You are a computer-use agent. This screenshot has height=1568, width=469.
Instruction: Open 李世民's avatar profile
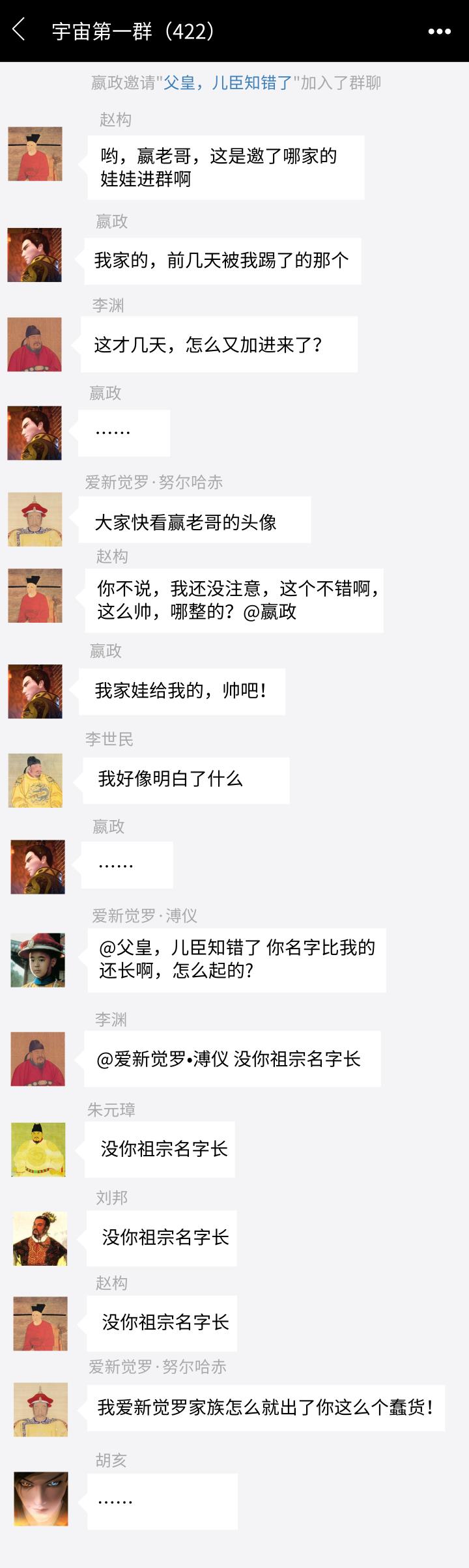(x=35, y=780)
